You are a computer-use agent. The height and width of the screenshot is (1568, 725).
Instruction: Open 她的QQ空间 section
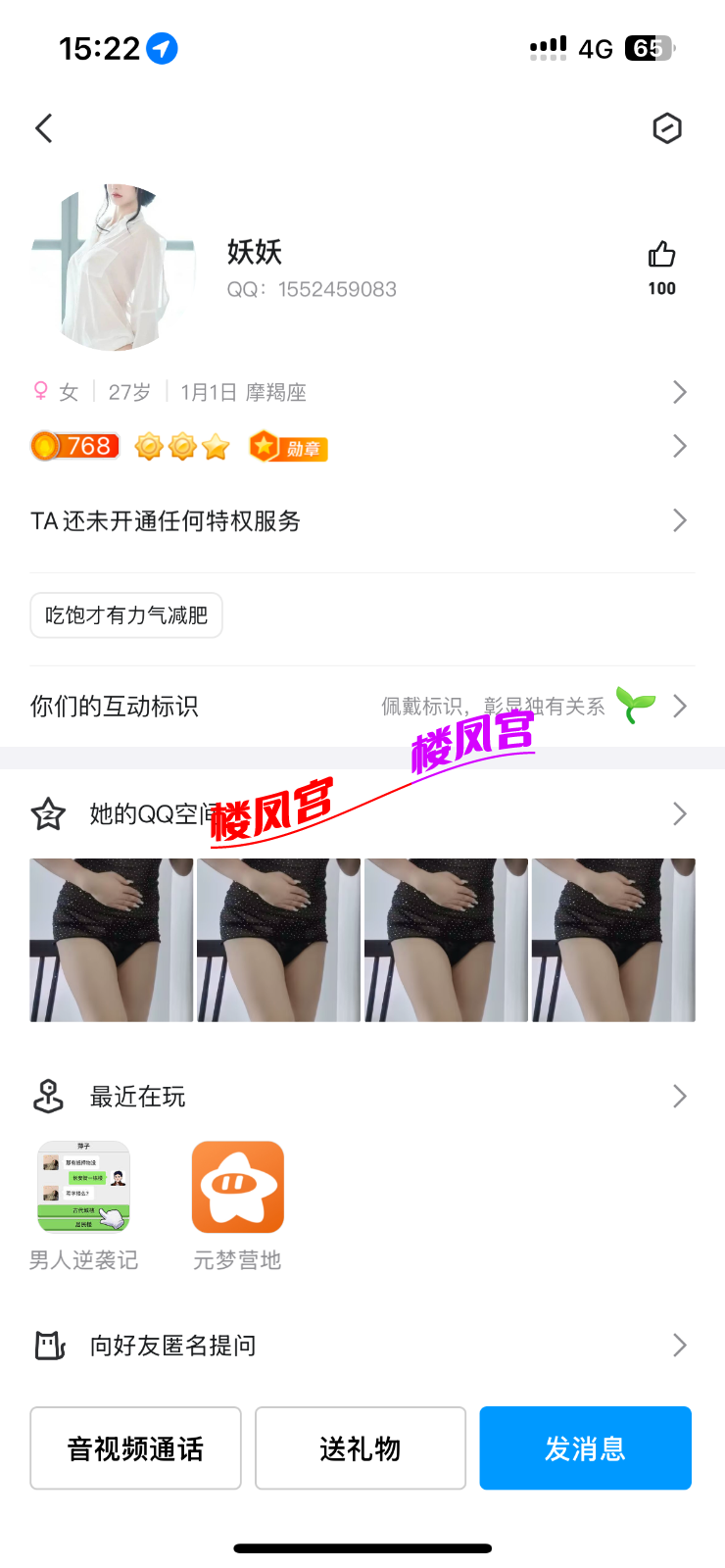[361, 814]
